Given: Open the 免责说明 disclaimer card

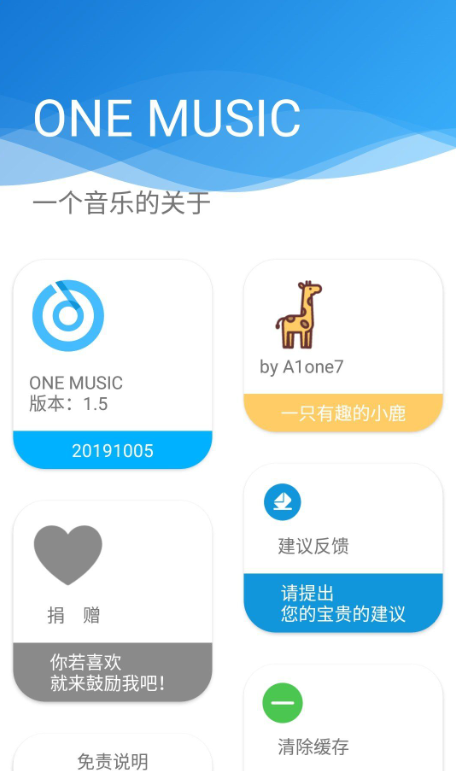Looking at the screenshot, I should pyautogui.click(x=113, y=753).
